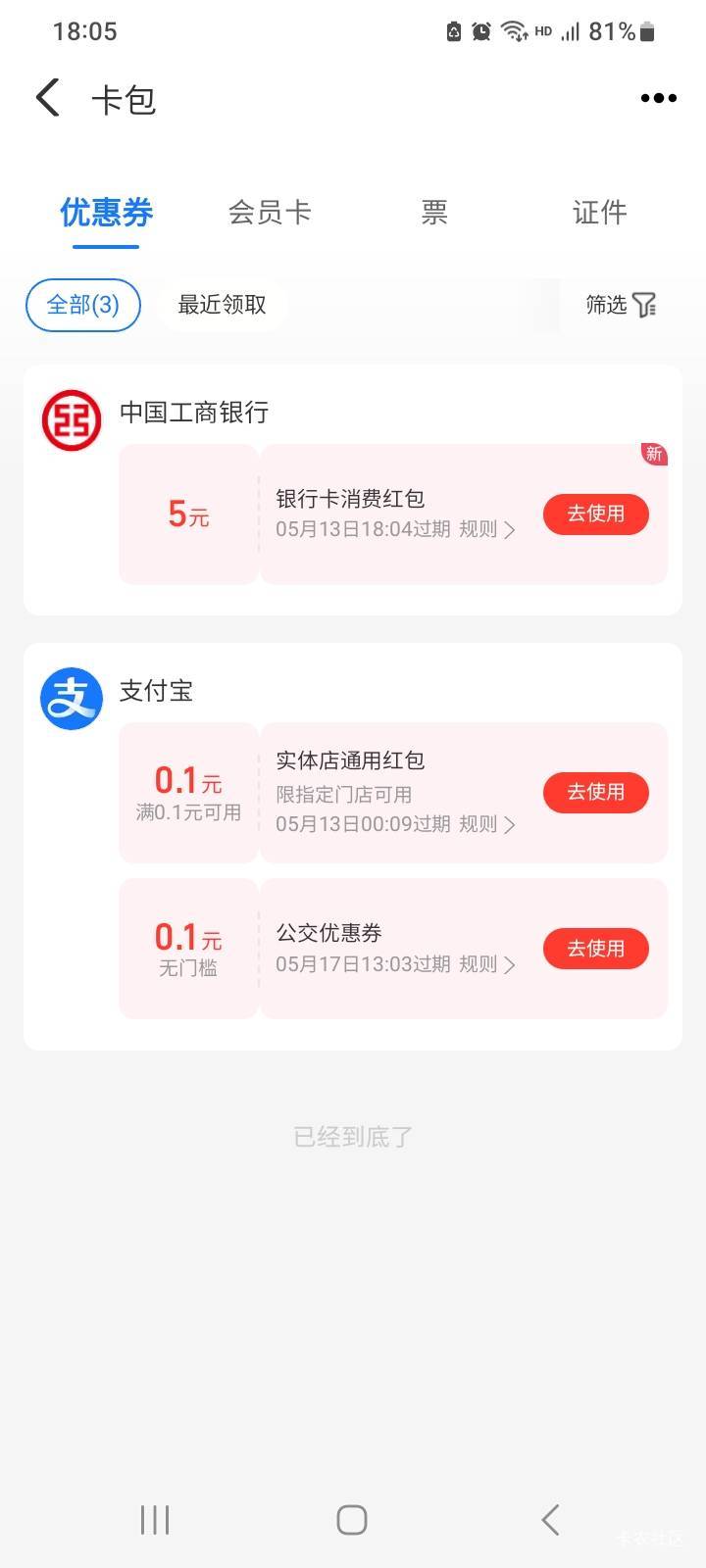Screen dimensions: 706x1568
Task: View 规则 for the 实体店通用红包
Action: (x=487, y=824)
